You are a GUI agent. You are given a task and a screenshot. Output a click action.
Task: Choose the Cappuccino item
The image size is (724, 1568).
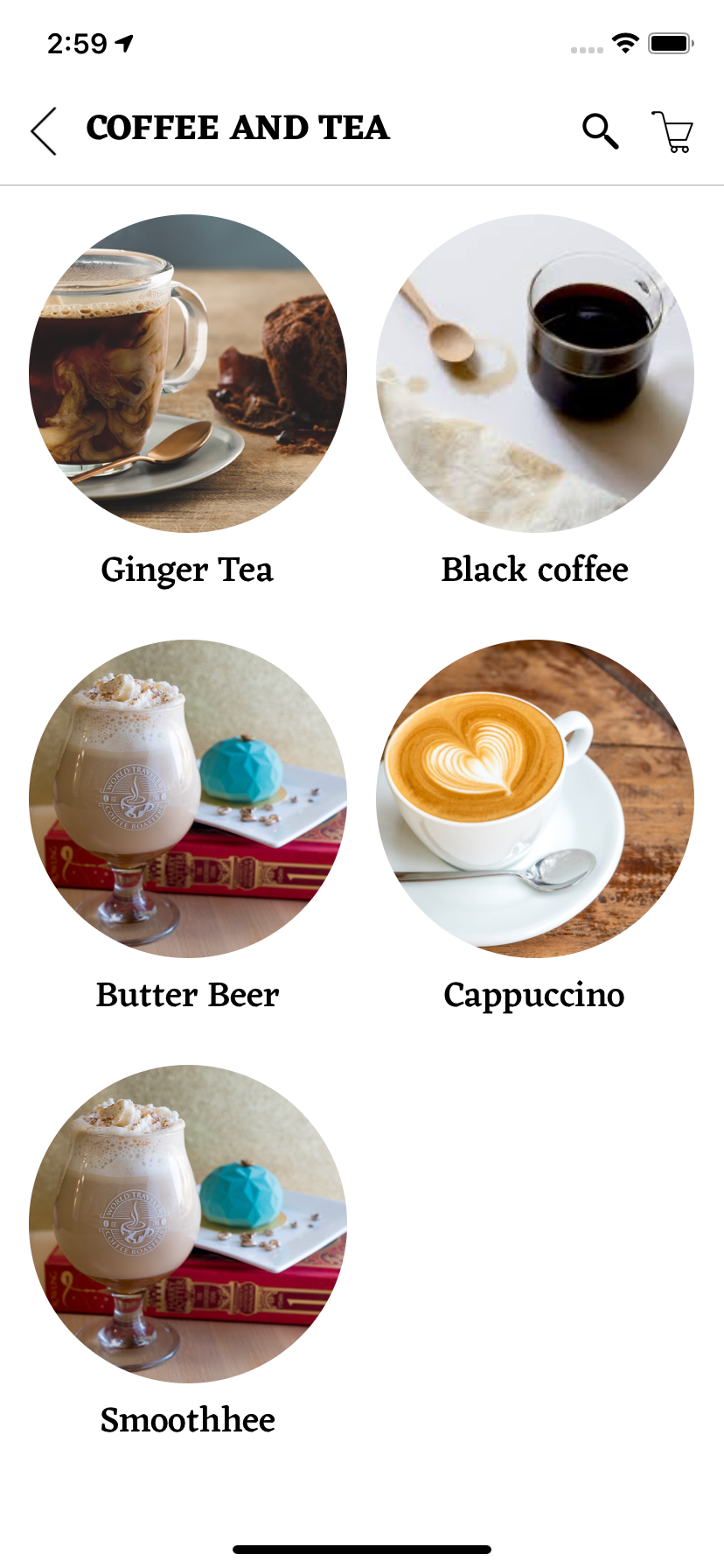(x=535, y=799)
